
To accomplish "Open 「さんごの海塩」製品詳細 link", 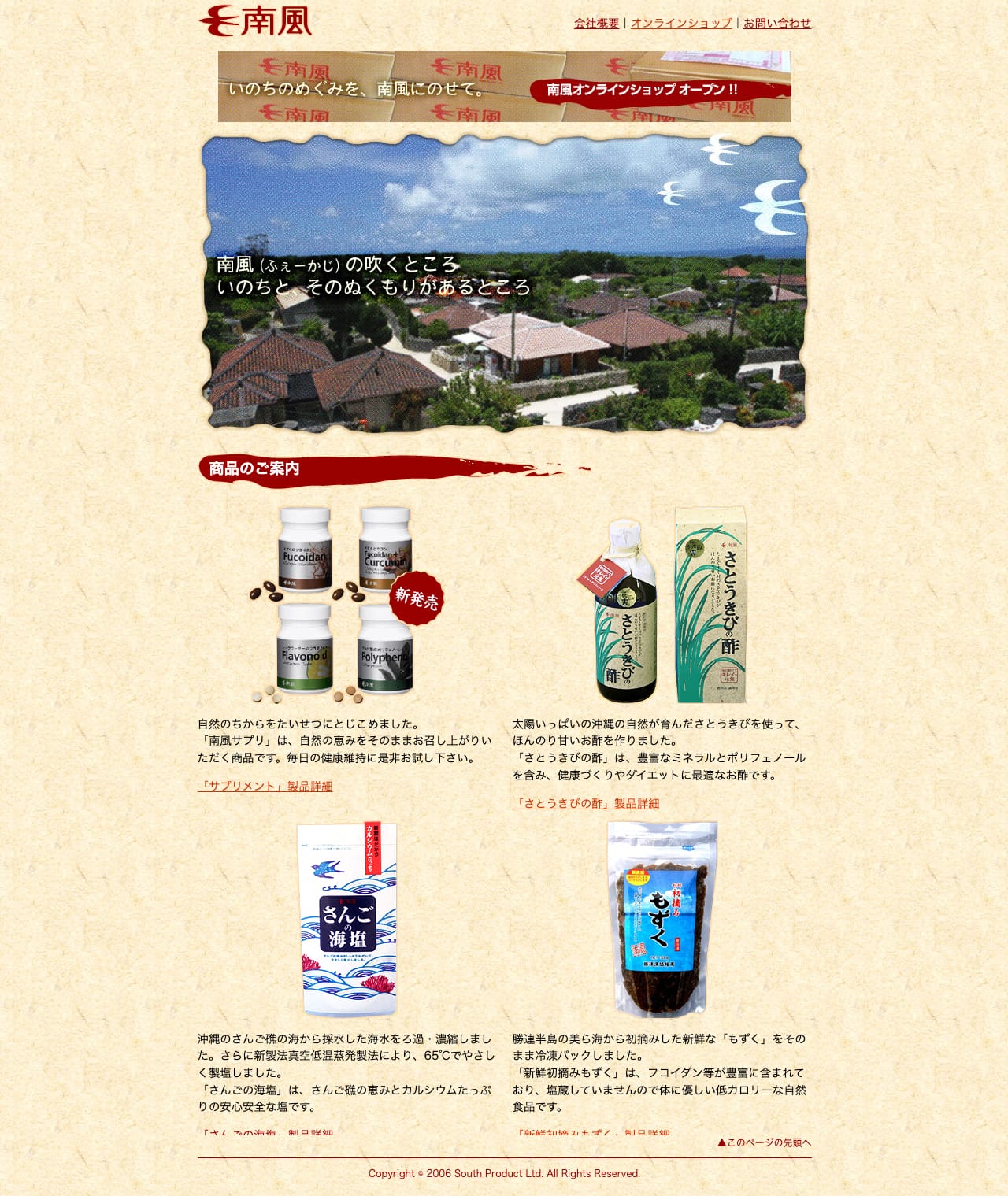I will (x=265, y=1132).
